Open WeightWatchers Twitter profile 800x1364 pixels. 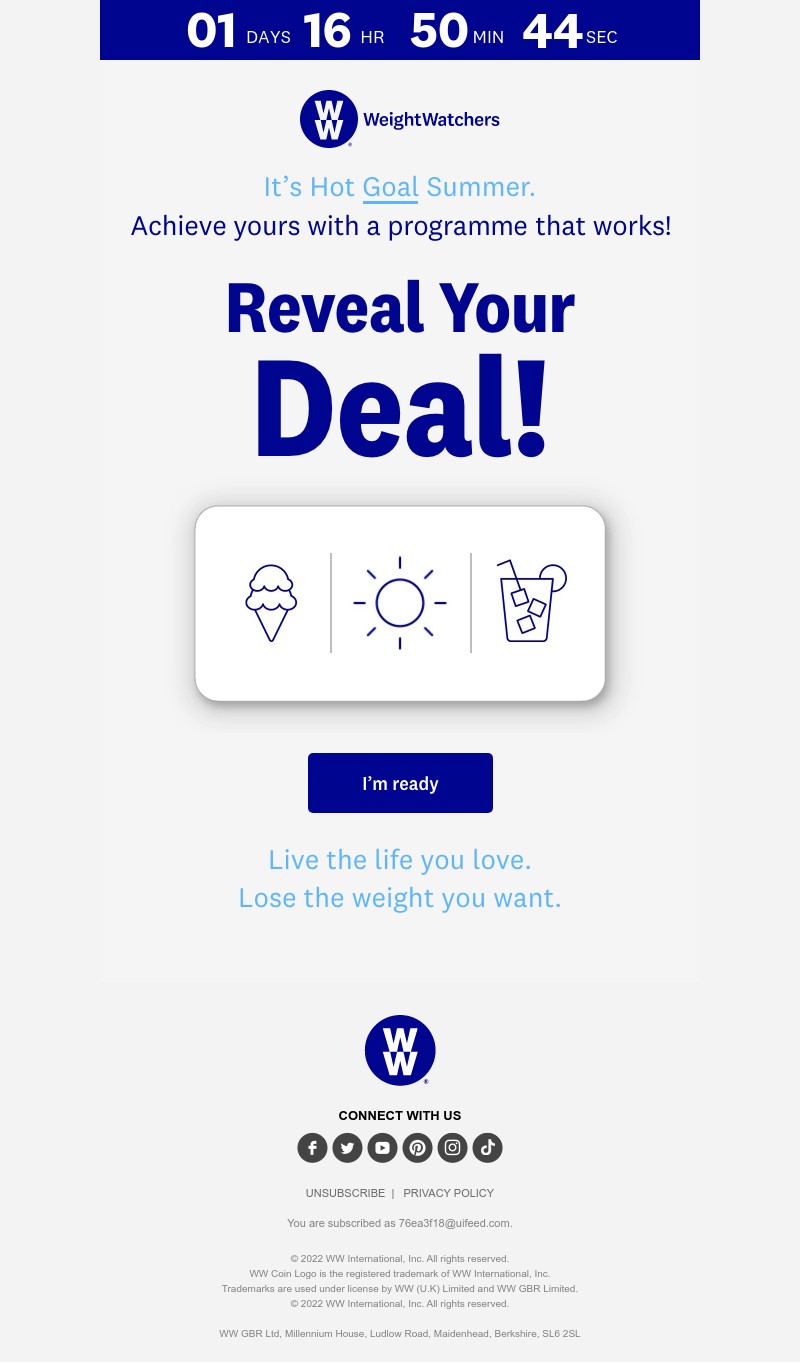click(x=347, y=1148)
